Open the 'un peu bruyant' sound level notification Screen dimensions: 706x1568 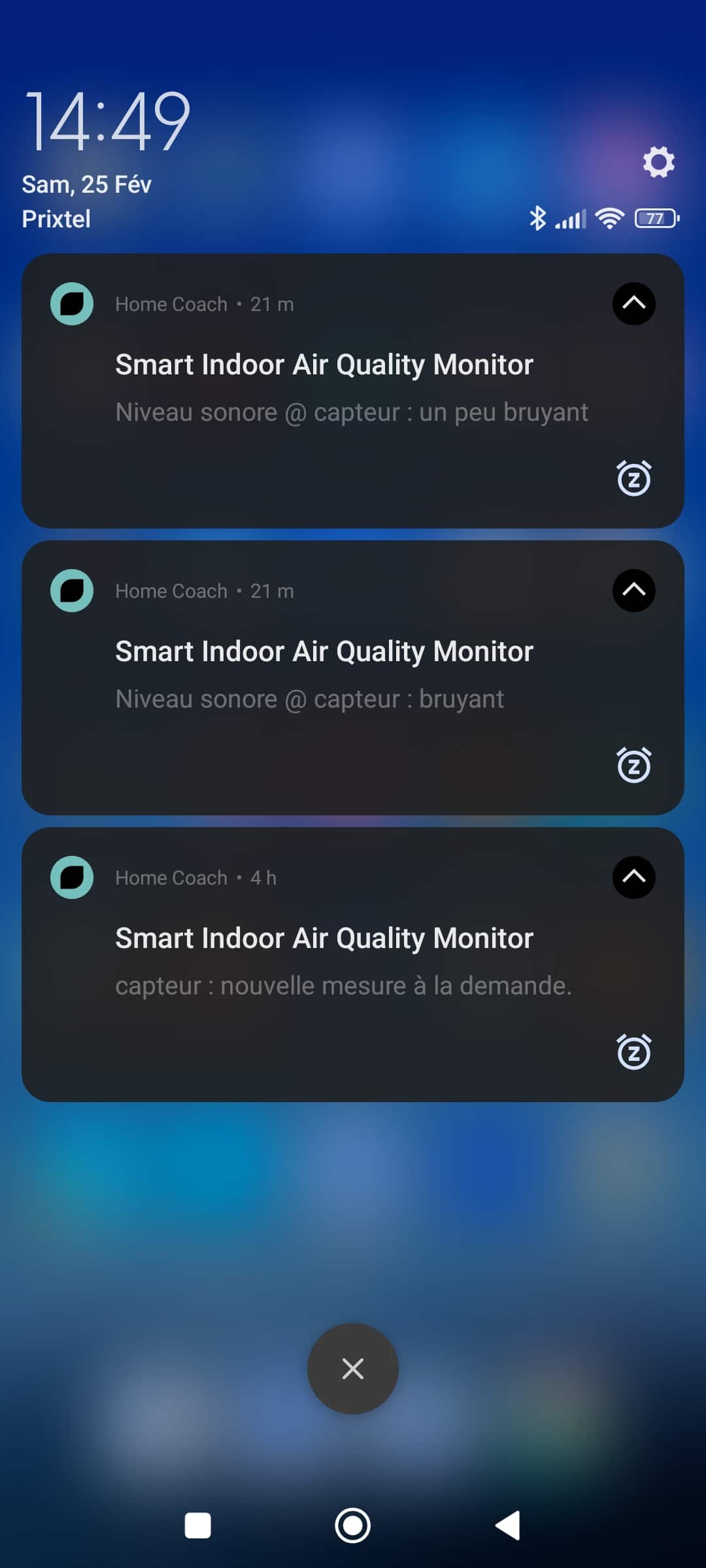(353, 391)
